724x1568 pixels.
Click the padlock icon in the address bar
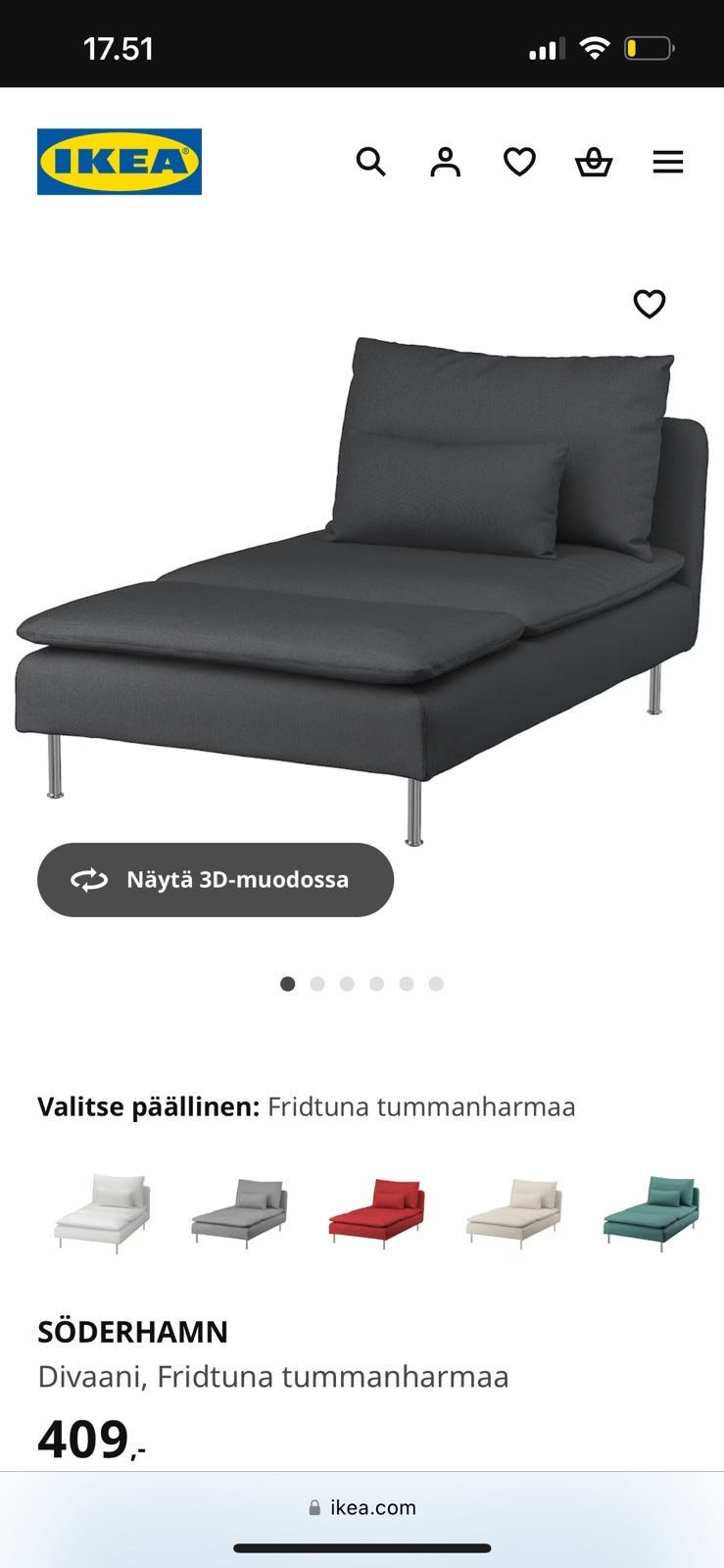[314, 1507]
